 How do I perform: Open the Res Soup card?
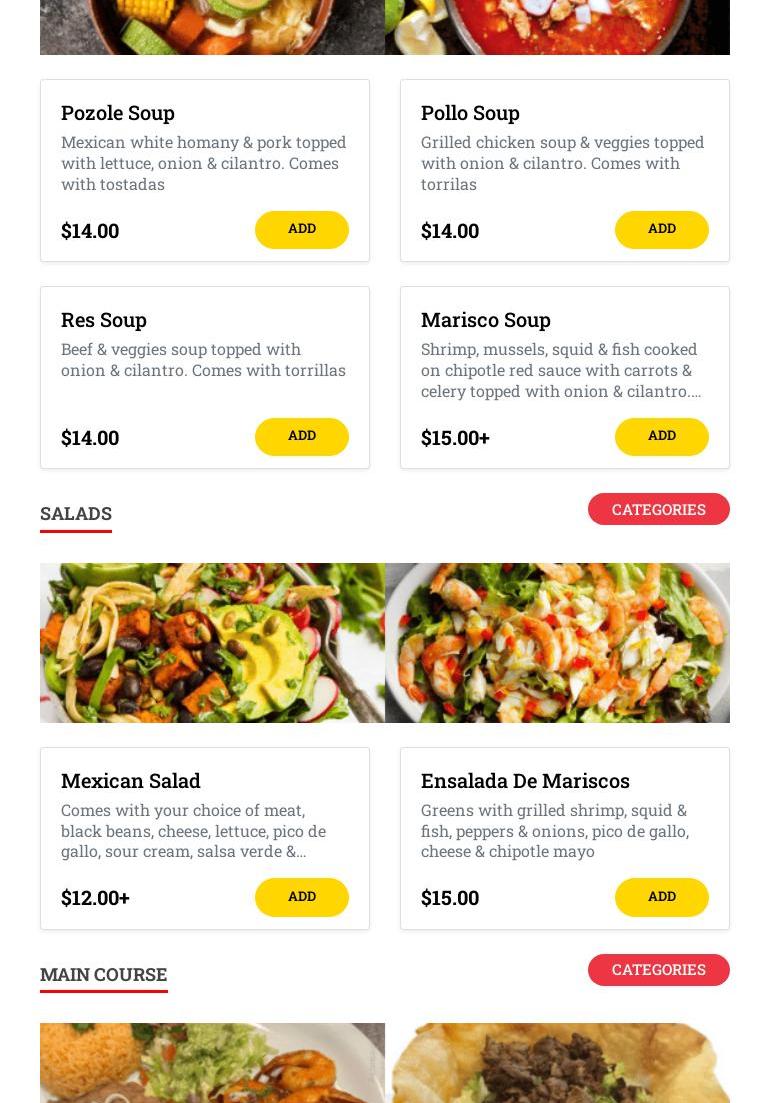tap(104, 320)
